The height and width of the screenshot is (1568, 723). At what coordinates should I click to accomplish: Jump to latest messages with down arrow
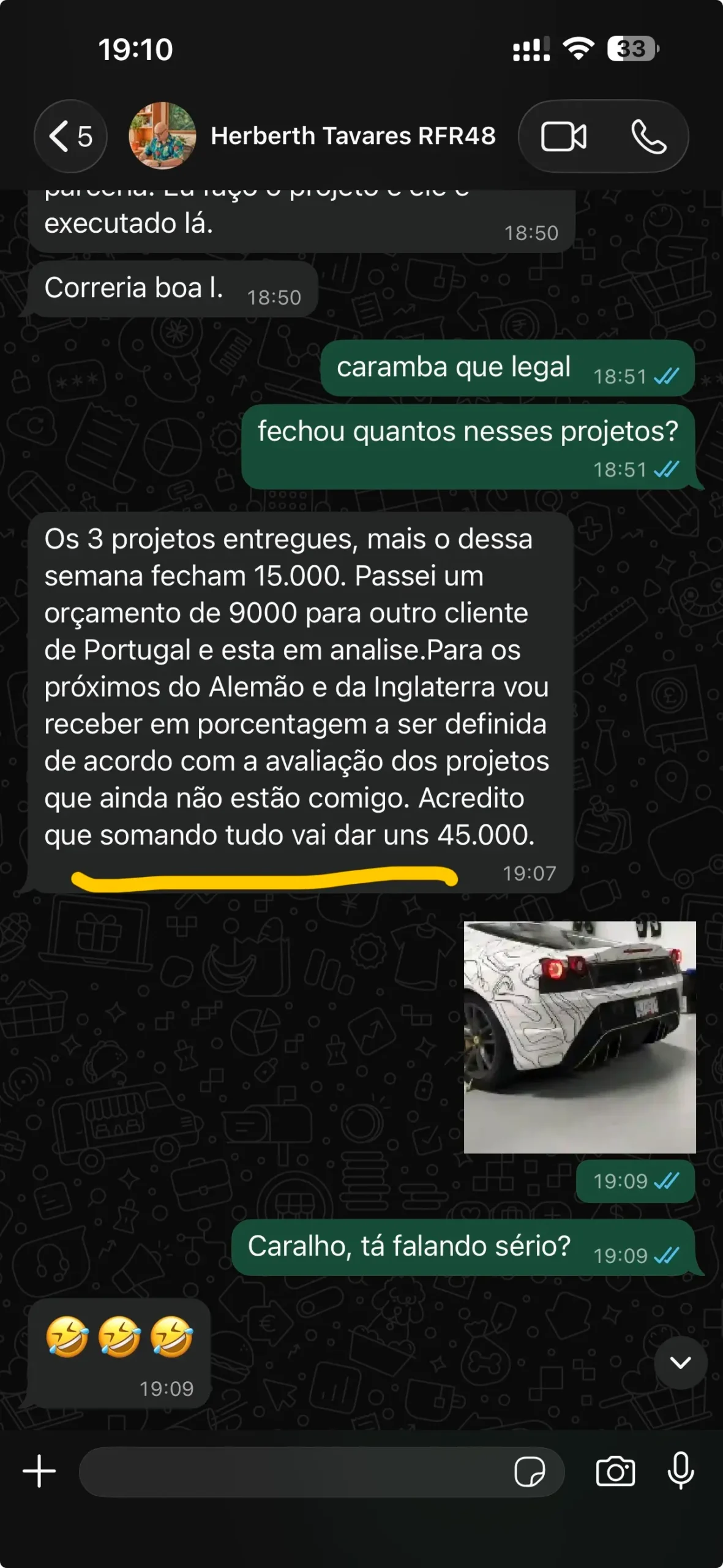click(x=680, y=1362)
